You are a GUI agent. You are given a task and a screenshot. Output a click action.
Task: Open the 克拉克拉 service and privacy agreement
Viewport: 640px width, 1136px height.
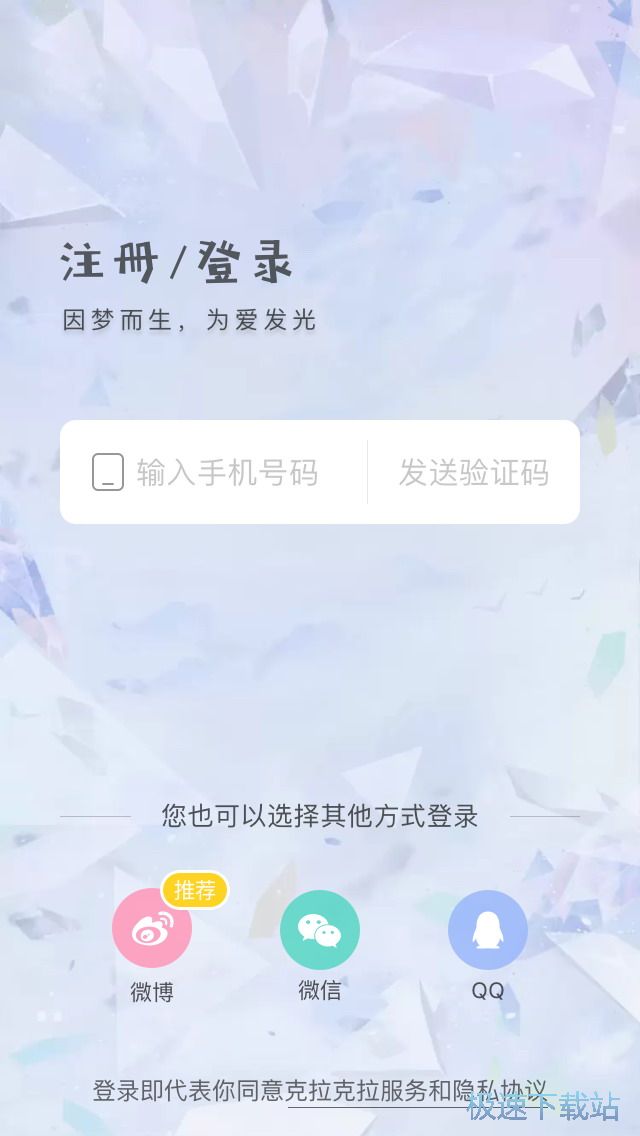[x=417, y=1090]
